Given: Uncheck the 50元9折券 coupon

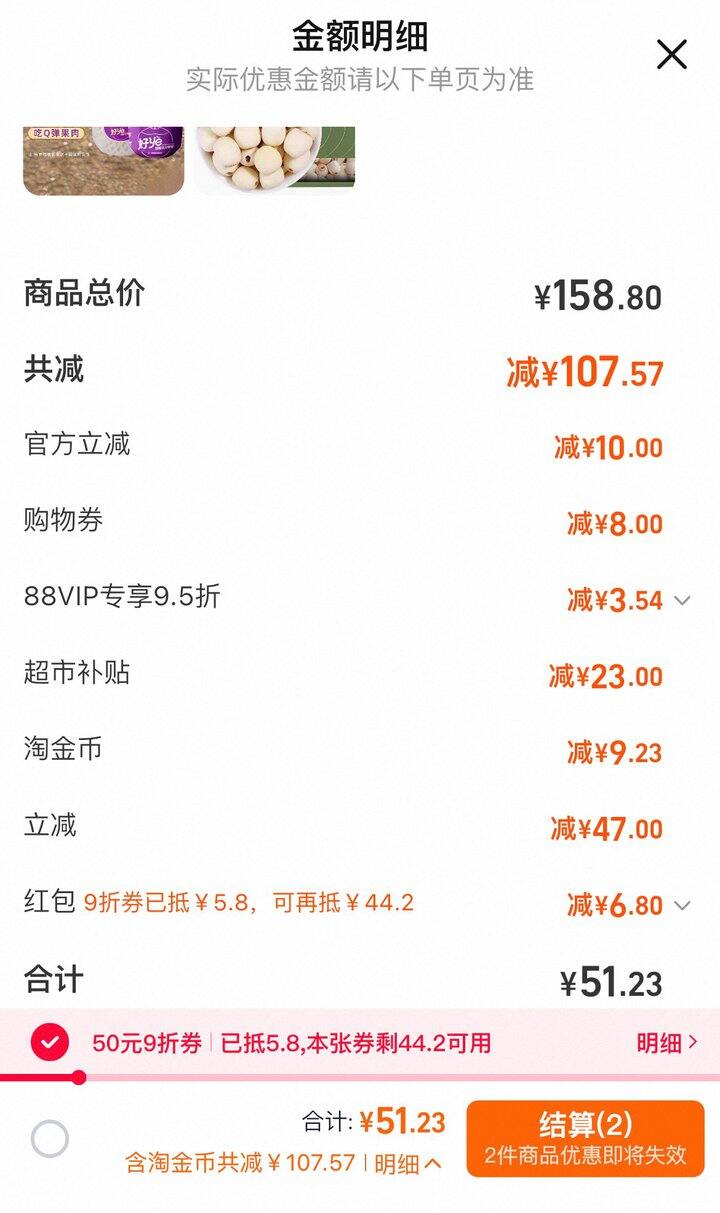Looking at the screenshot, I should [x=49, y=1043].
